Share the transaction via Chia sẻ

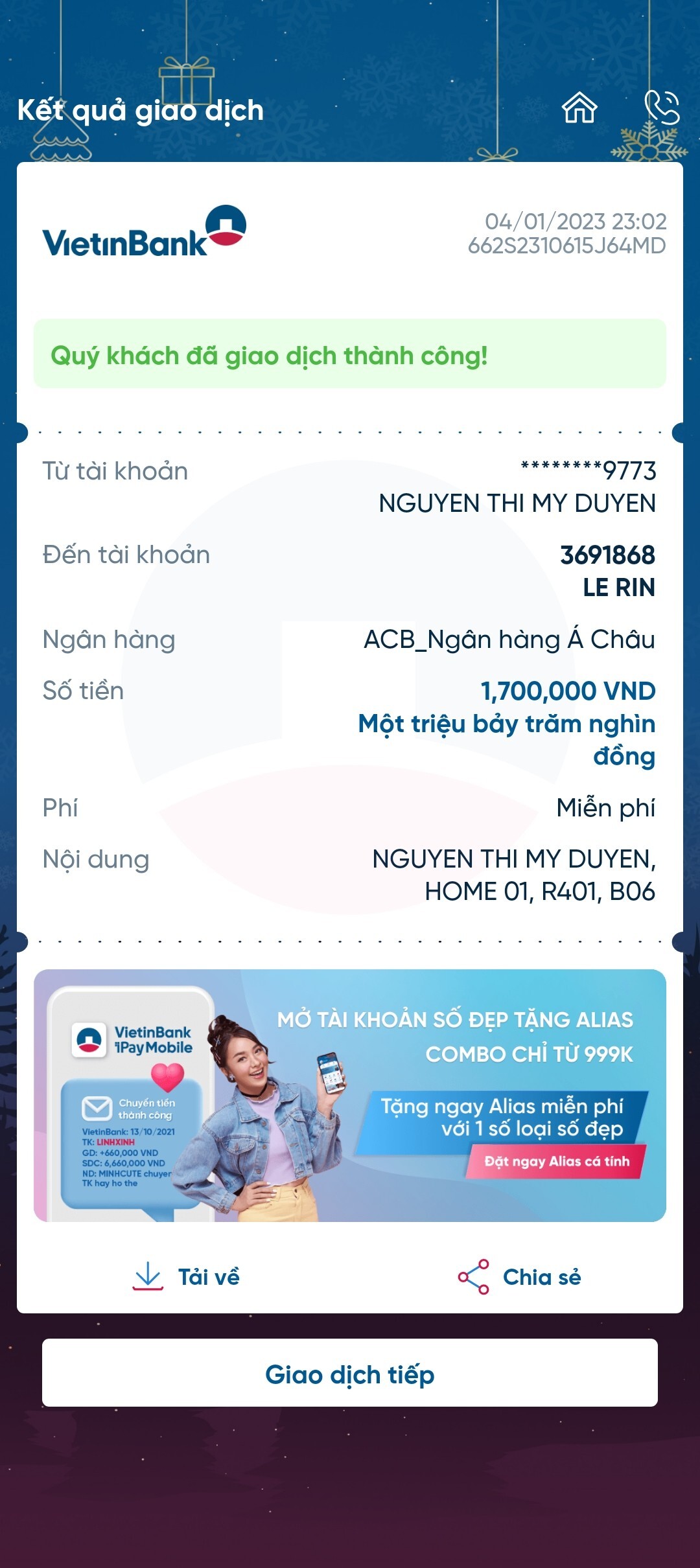coord(520,1277)
